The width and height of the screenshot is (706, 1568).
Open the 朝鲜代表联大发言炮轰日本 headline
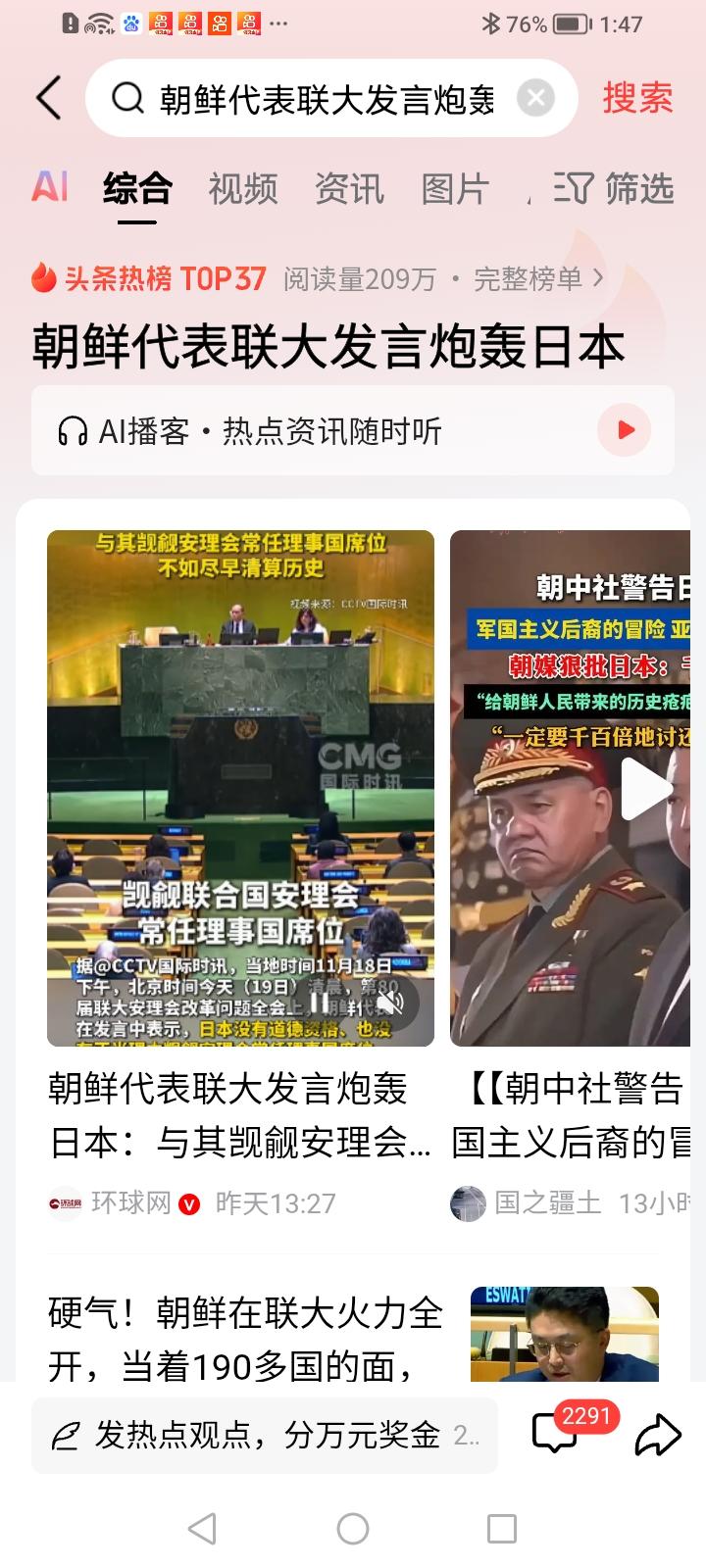pos(333,345)
